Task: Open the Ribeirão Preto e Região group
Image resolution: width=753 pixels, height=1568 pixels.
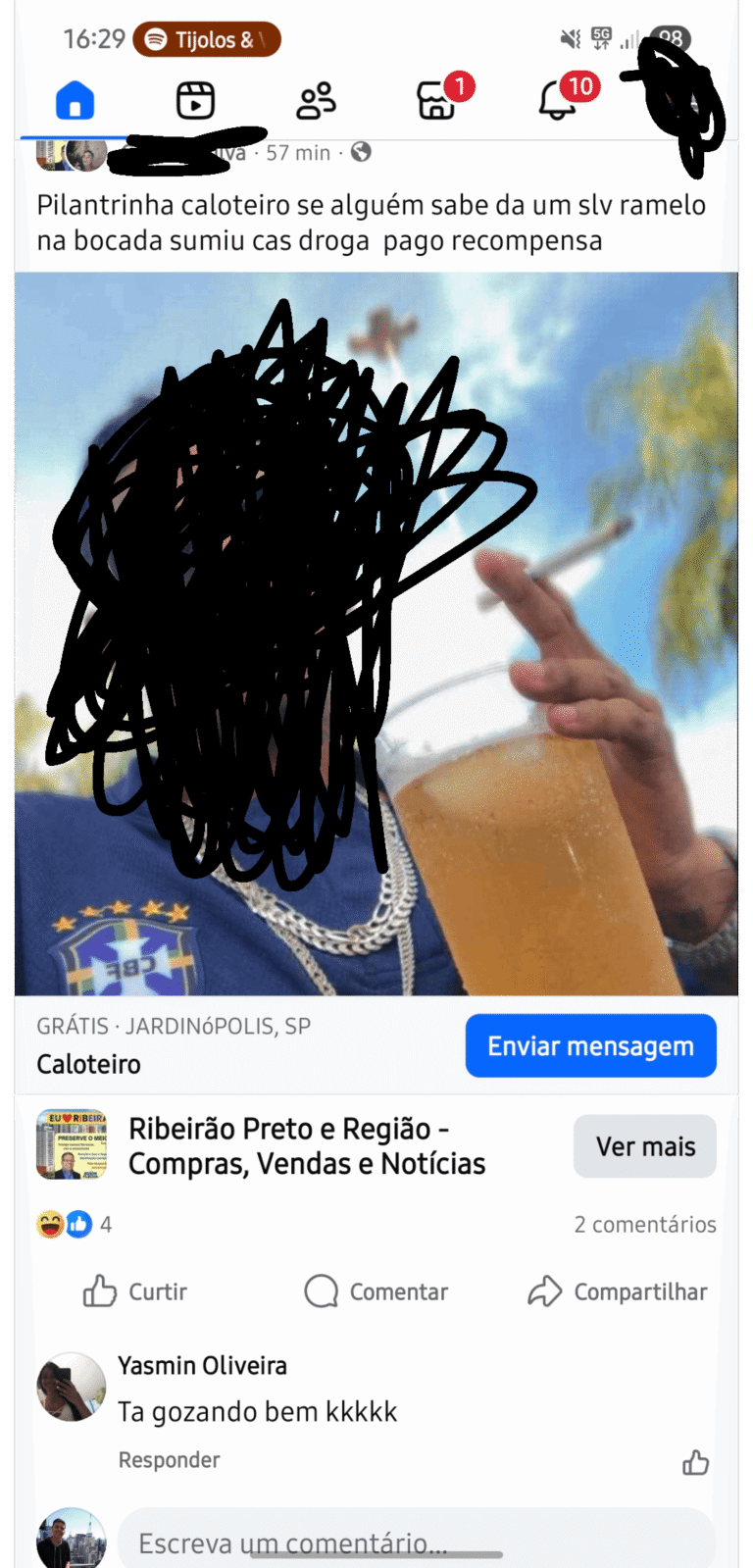Action: point(306,1145)
